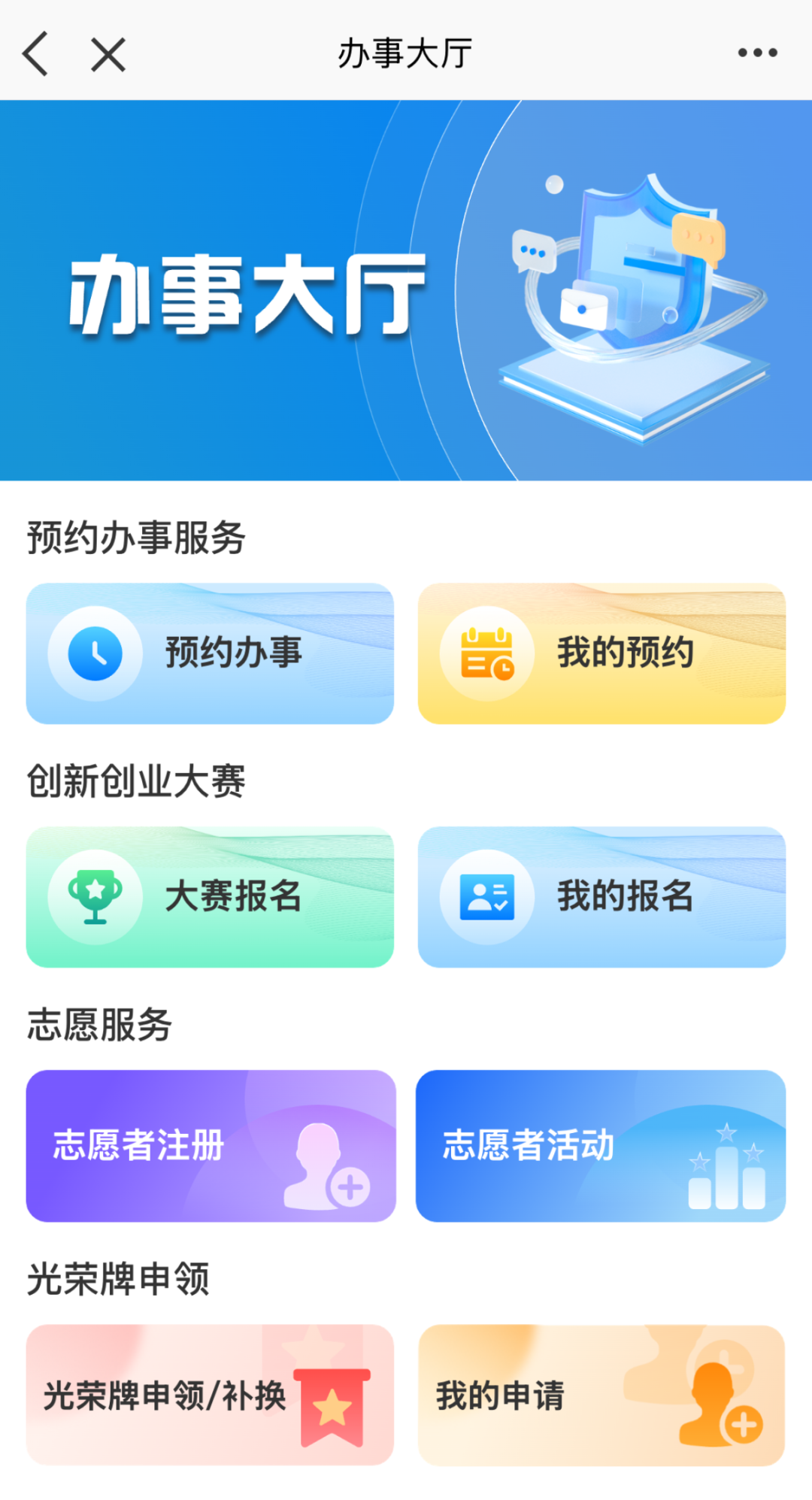
Task: Close the 办事大厅 page
Action: click(108, 55)
